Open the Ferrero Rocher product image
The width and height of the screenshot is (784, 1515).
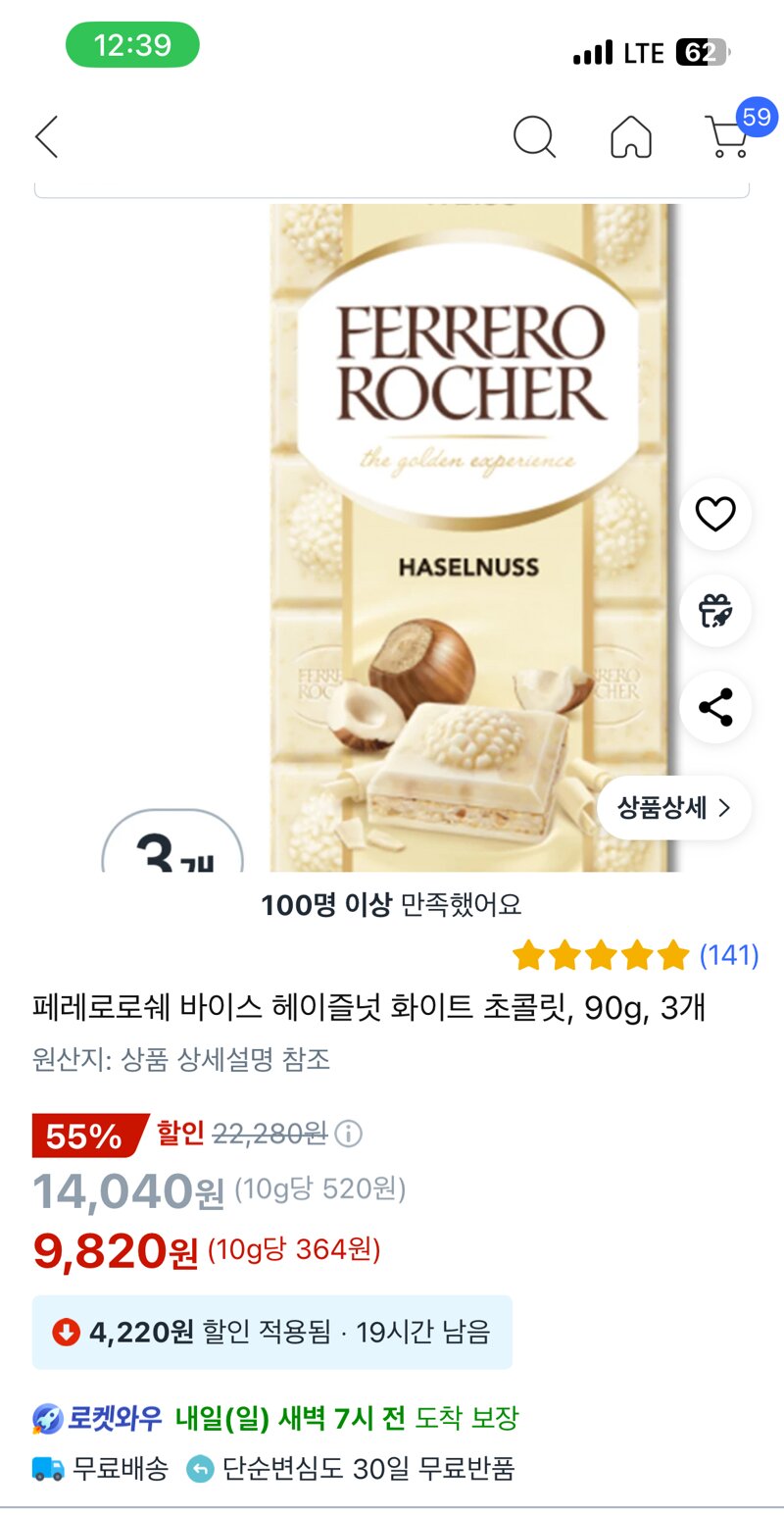point(474,537)
